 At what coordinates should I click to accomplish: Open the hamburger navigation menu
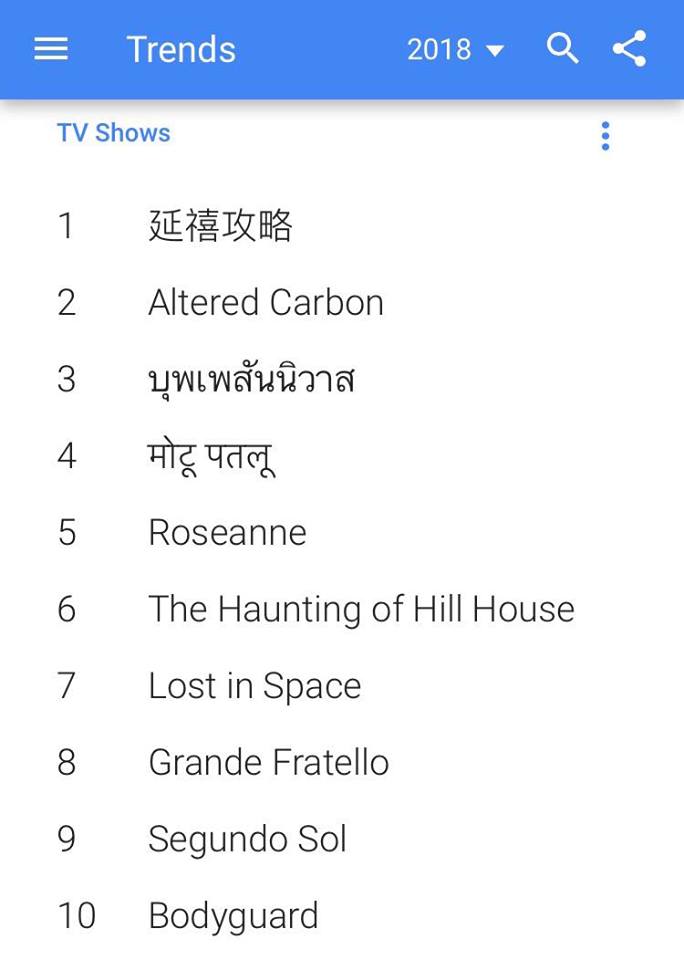pos(51,49)
